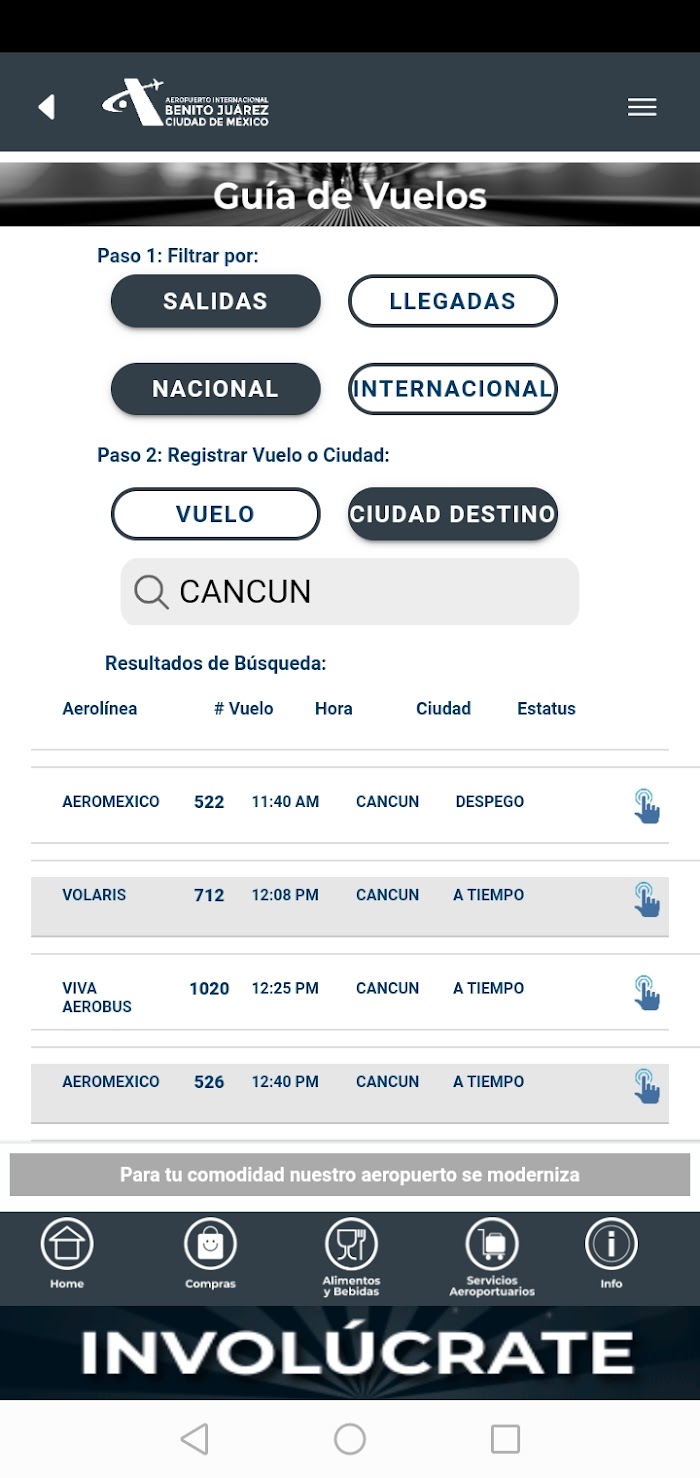Viewport: 700px width, 1478px height.
Task: Select the SALIDAS filter
Action: (215, 301)
